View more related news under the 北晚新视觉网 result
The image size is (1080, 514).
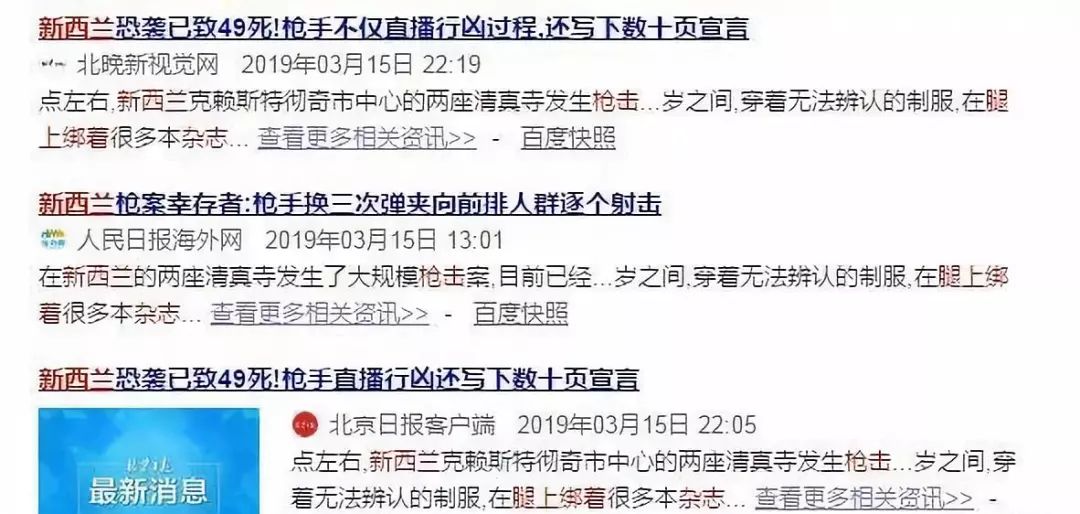pyautogui.click(x=367, y=139)
